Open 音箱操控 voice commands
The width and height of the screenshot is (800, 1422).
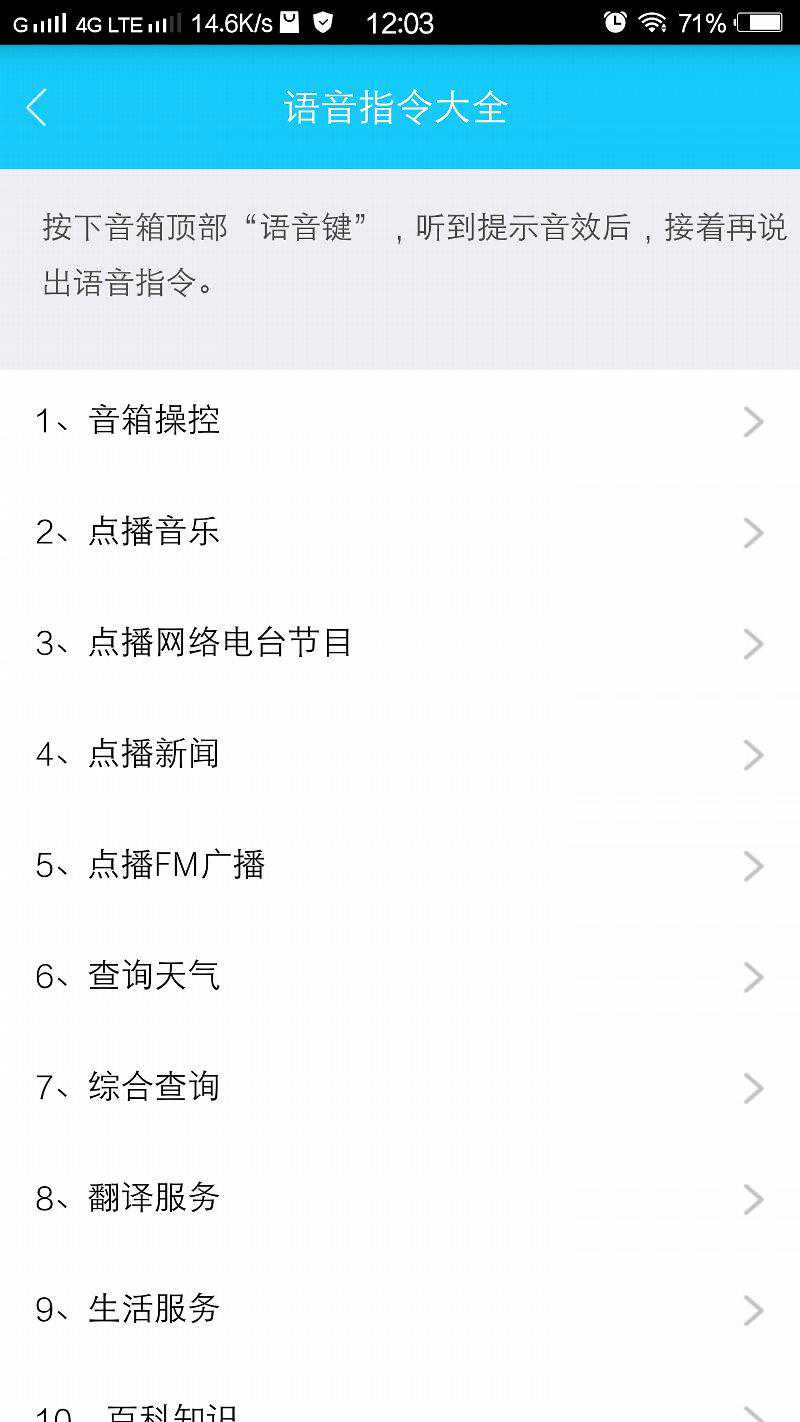400,421
